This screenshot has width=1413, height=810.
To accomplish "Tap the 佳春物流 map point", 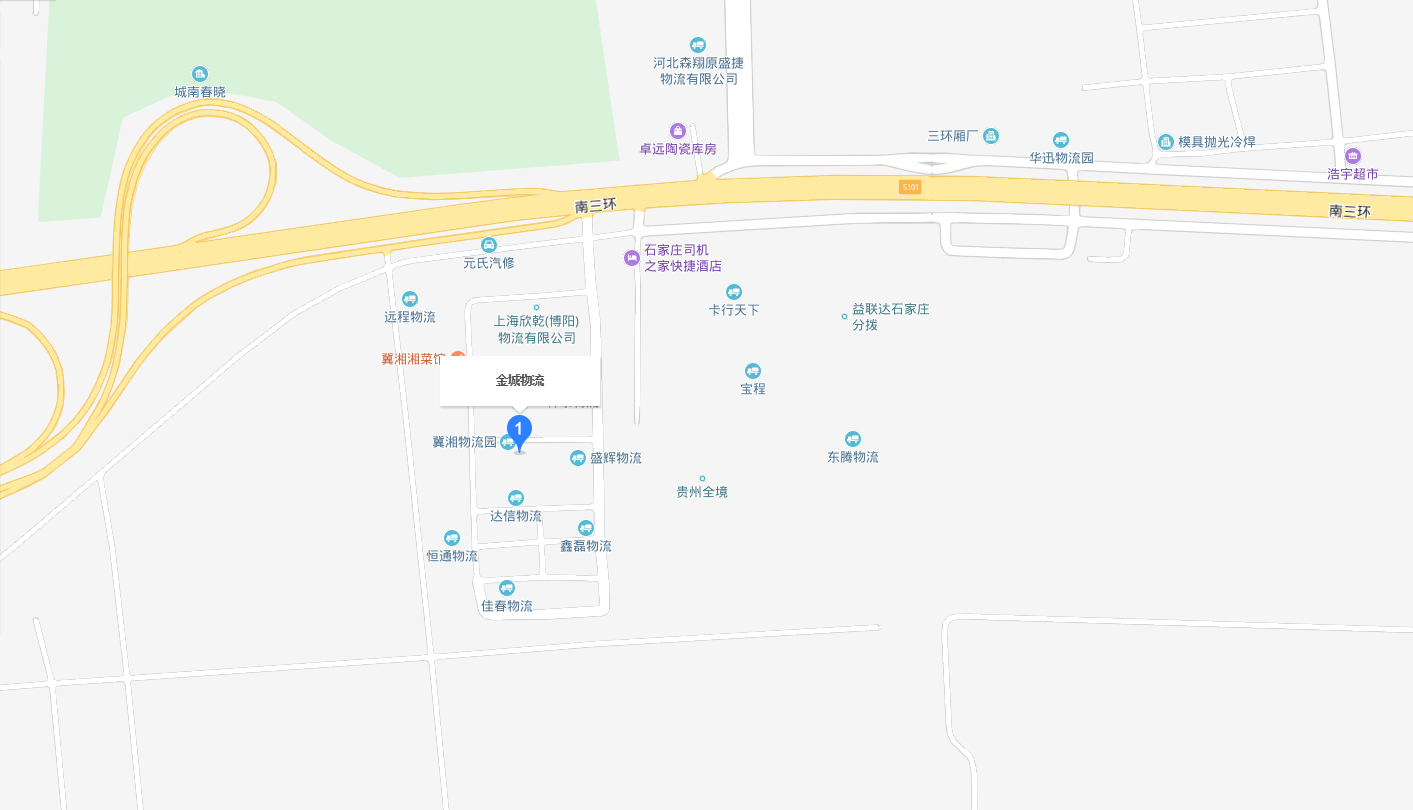I will (x=507, y=588).
